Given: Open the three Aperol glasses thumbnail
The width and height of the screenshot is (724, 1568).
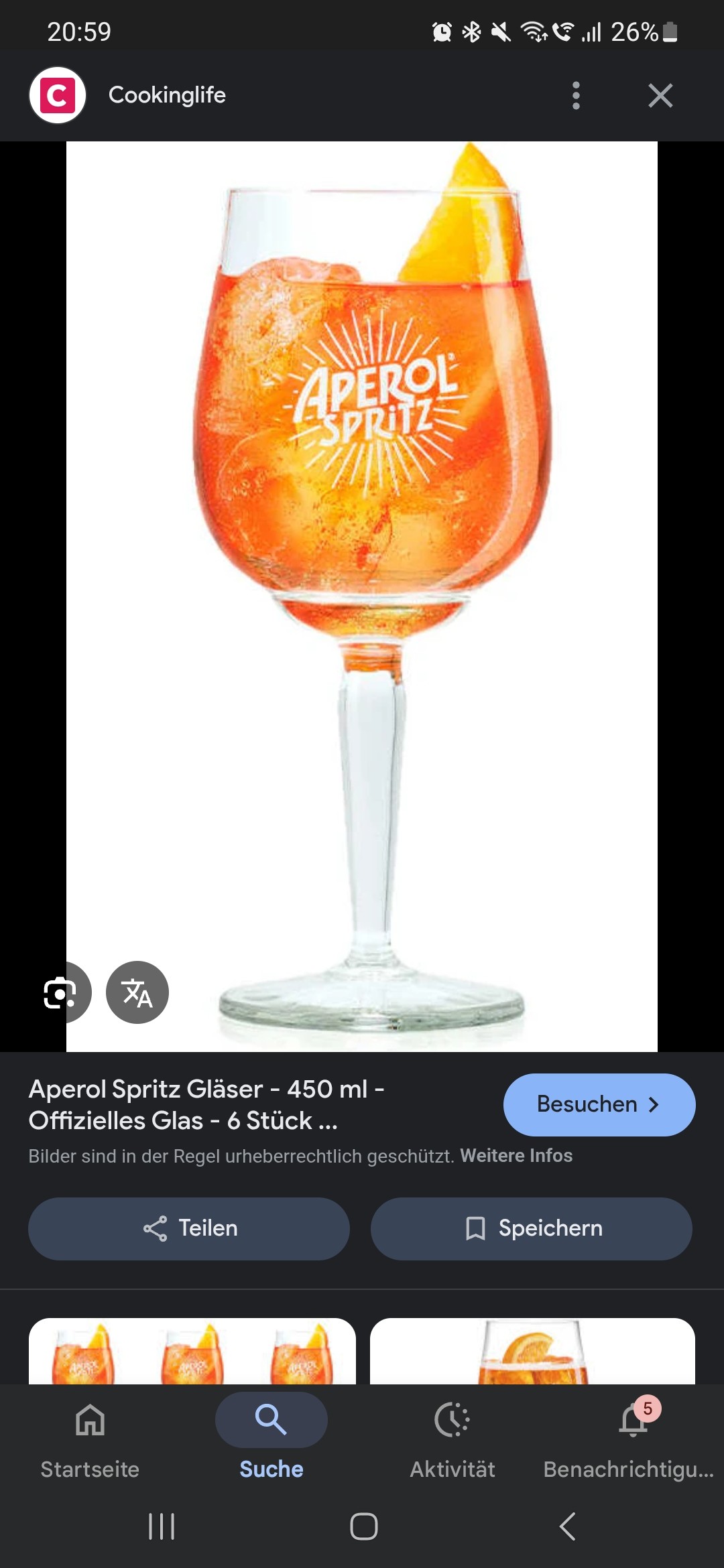Looking at the screenshot, I should 190,1354.
